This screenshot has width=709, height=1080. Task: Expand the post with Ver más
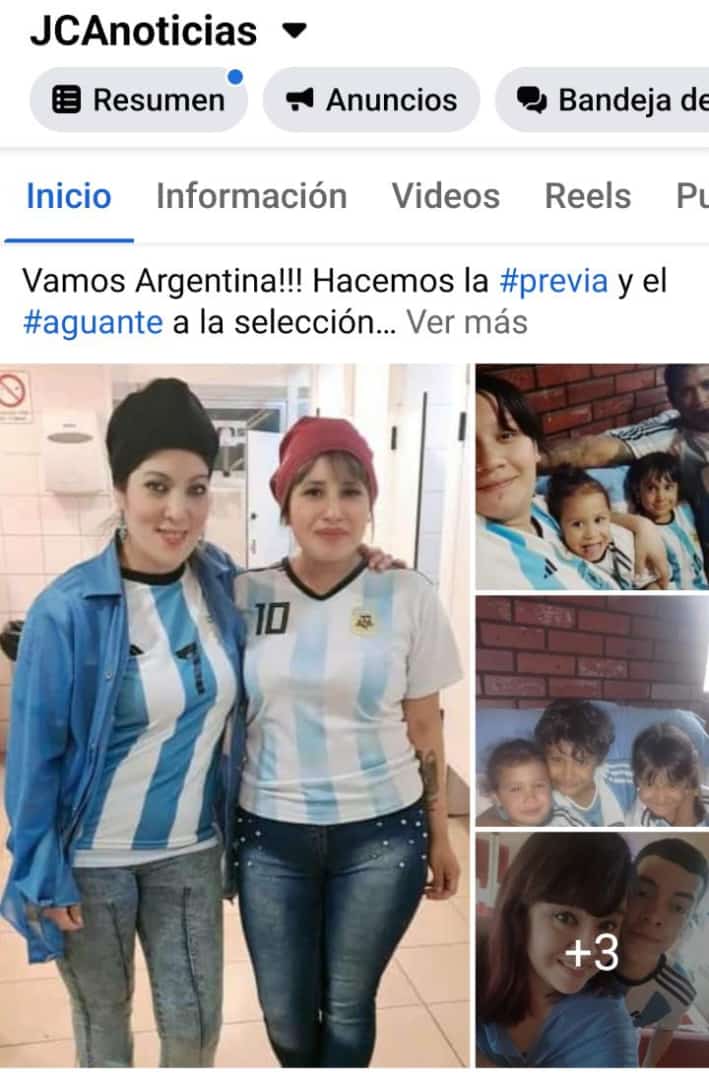click(x=467, y=322)
